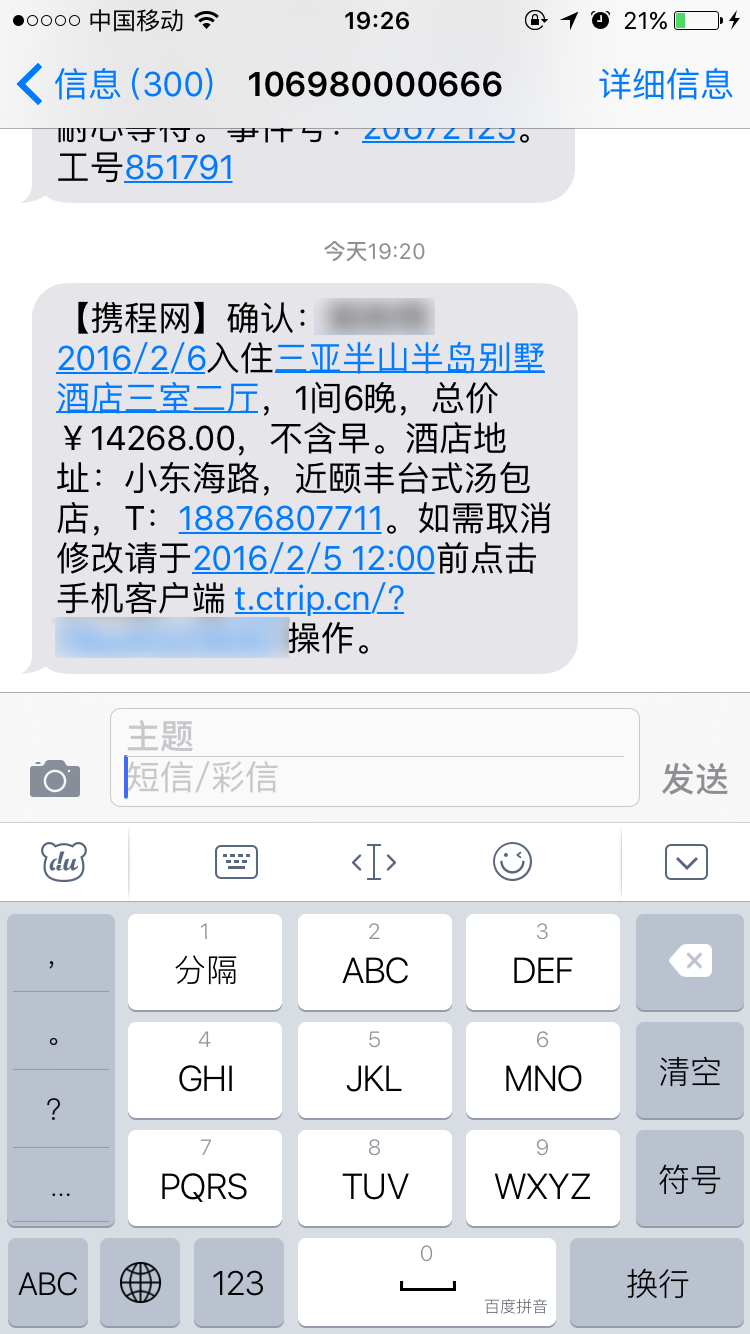750x1334 pixels.
Task: Open the camera to attach a photo
Action: (x=55, y=777)
